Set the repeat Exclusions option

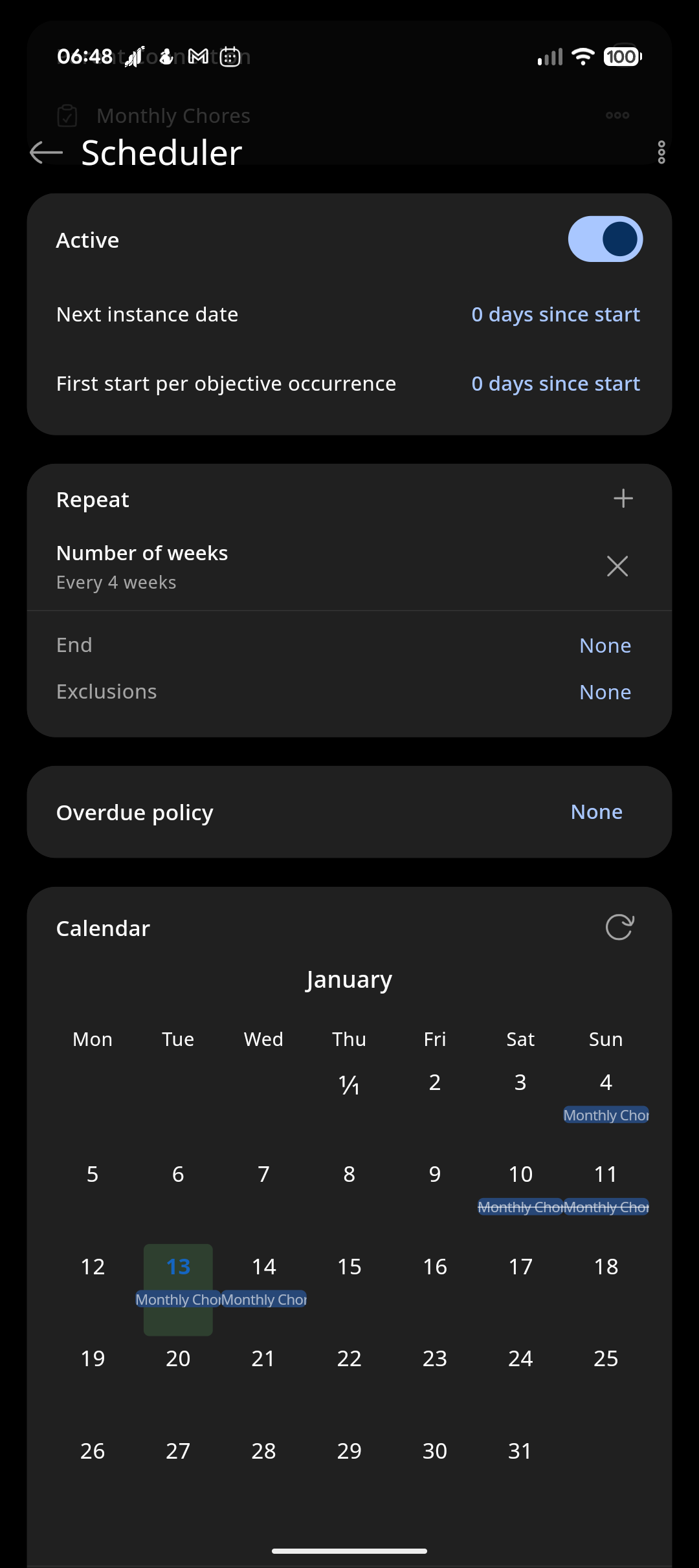(605, 692)
